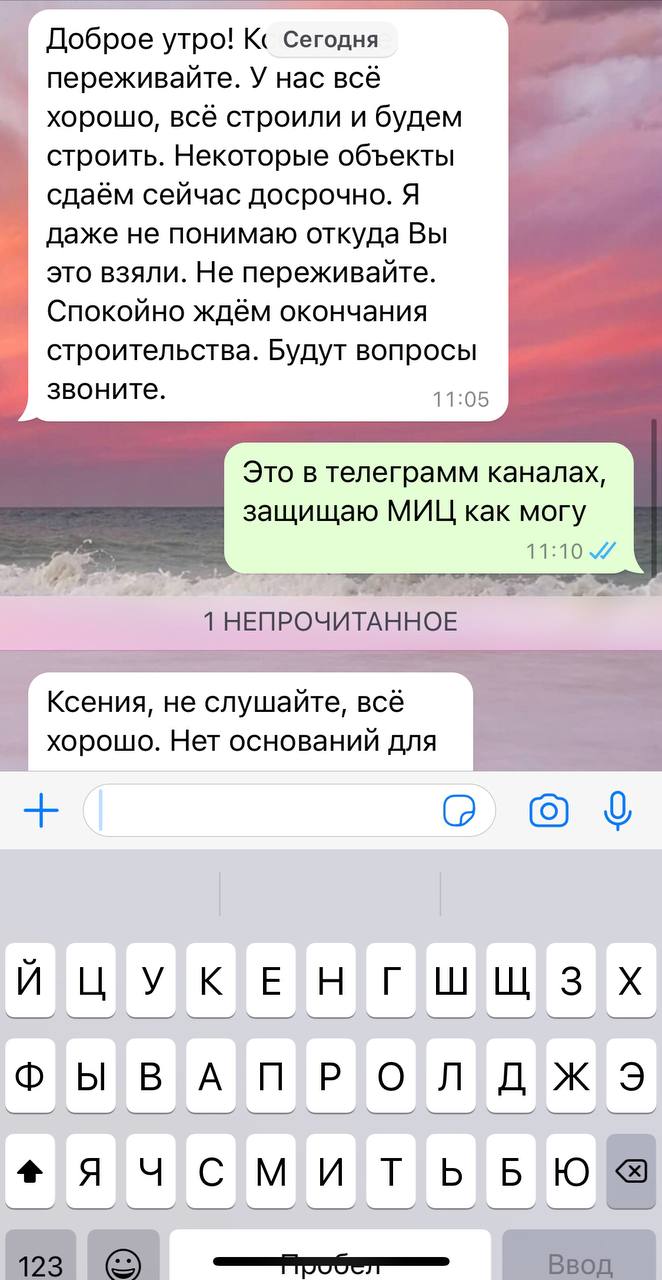Viewport: 662px width, 1280px height.
Task: Open the attachment plus menu
Action: point(41,811)
